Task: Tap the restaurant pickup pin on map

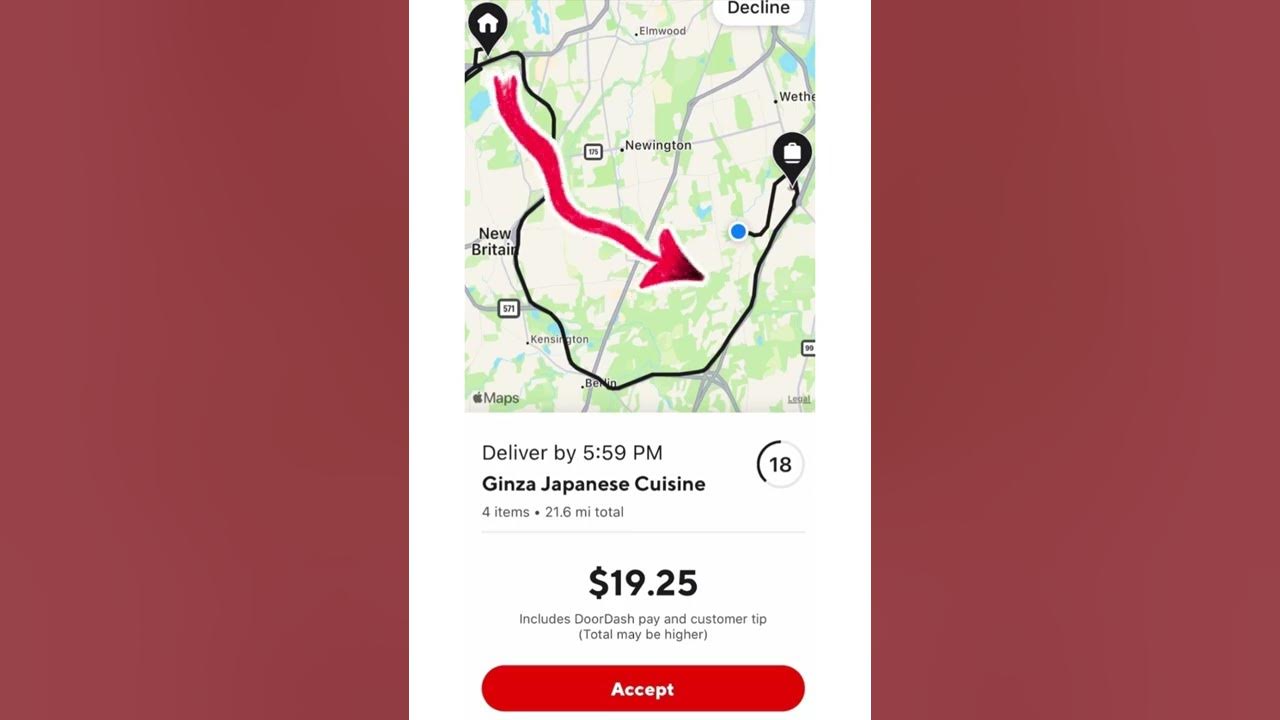Action: click(x=792, y=155)
